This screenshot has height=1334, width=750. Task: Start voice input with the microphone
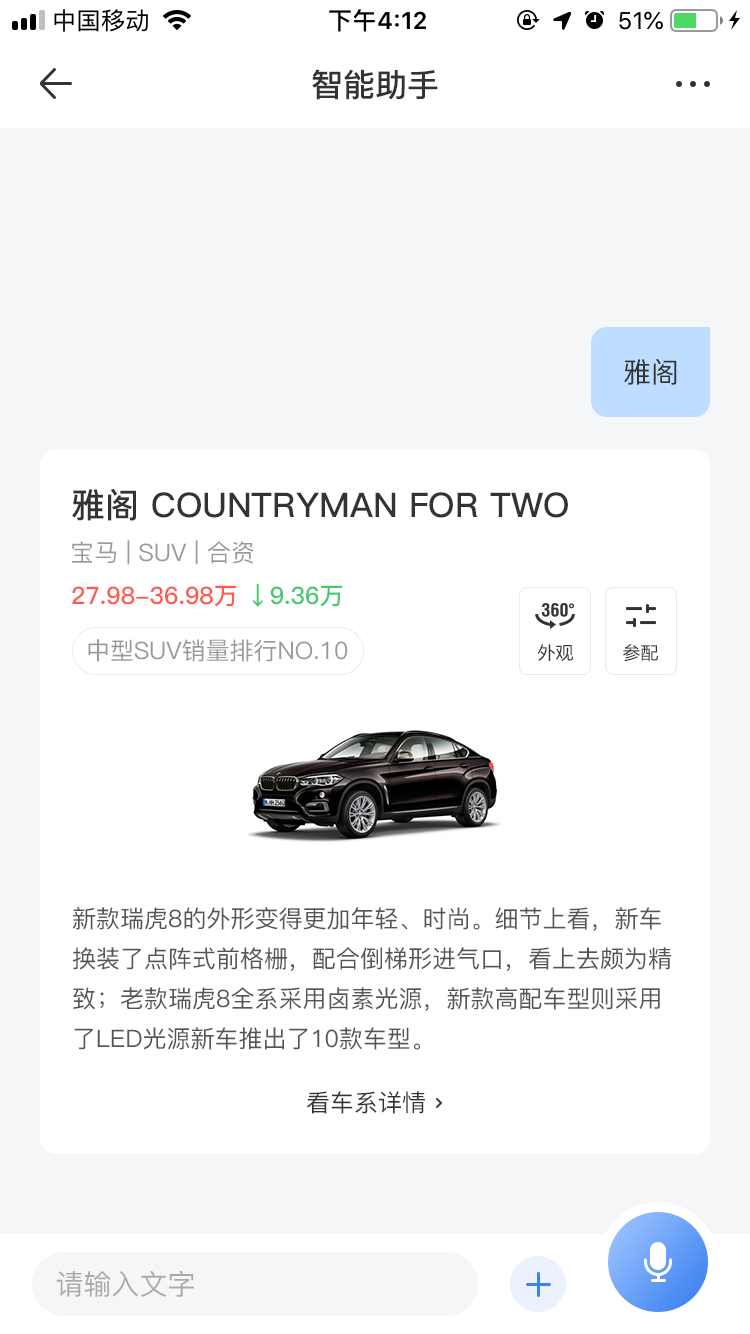pos(658,1262)
